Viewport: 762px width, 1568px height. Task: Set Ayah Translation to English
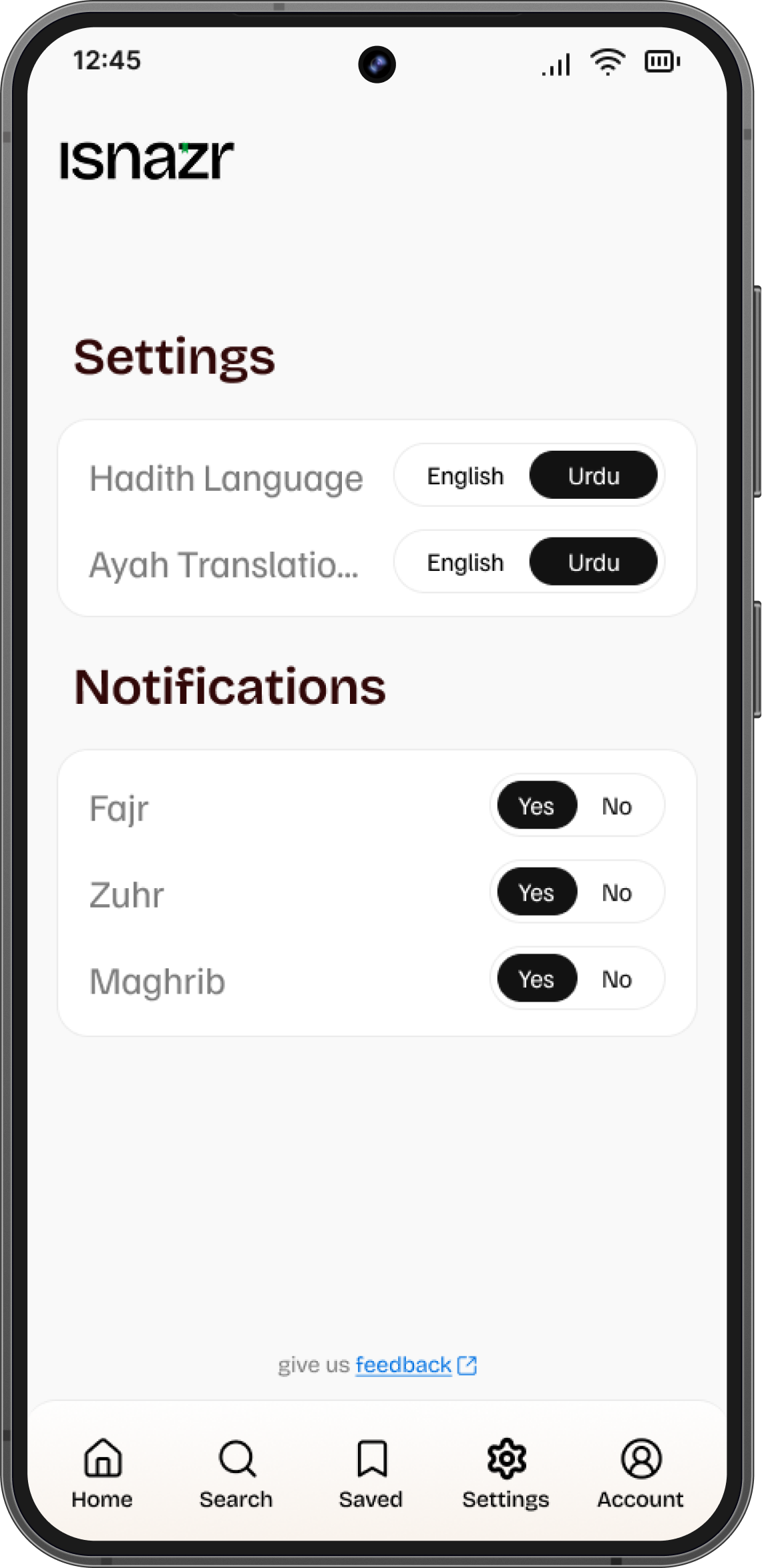point(465,563)
